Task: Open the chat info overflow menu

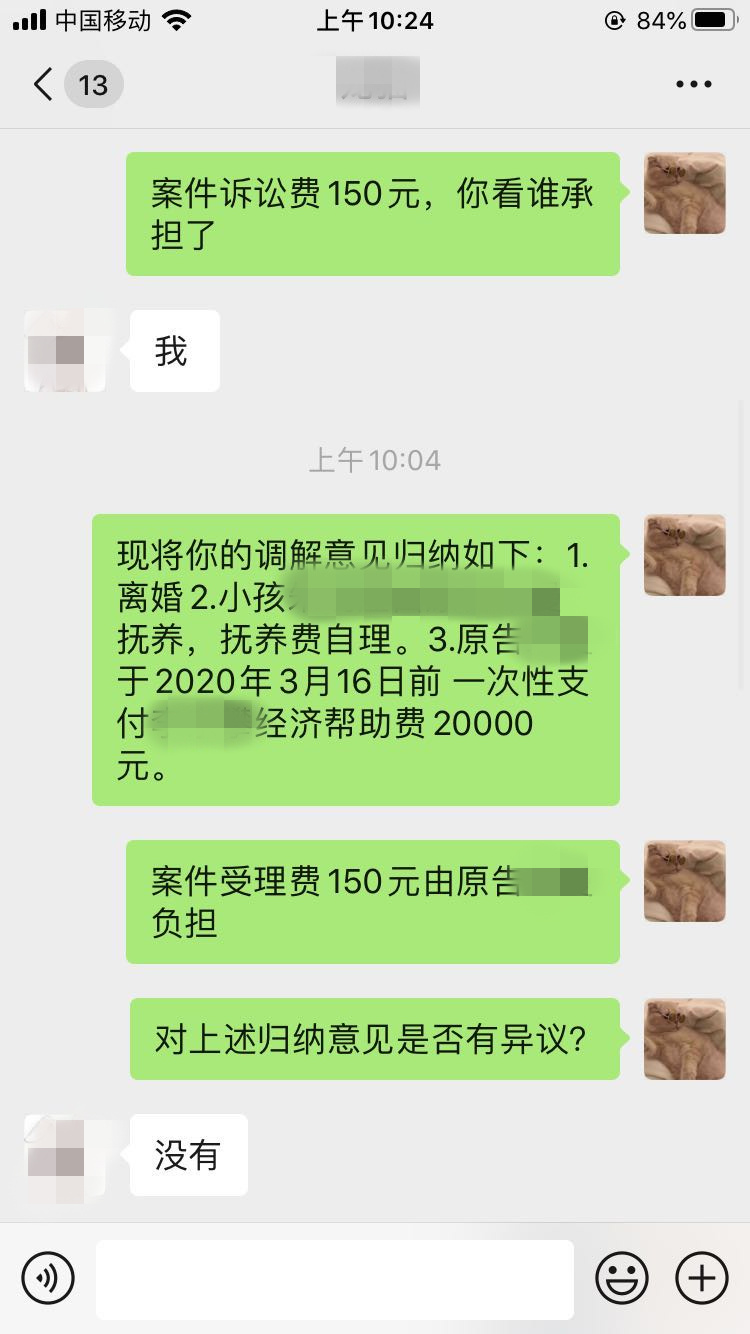Action: [x=693, y=84]
